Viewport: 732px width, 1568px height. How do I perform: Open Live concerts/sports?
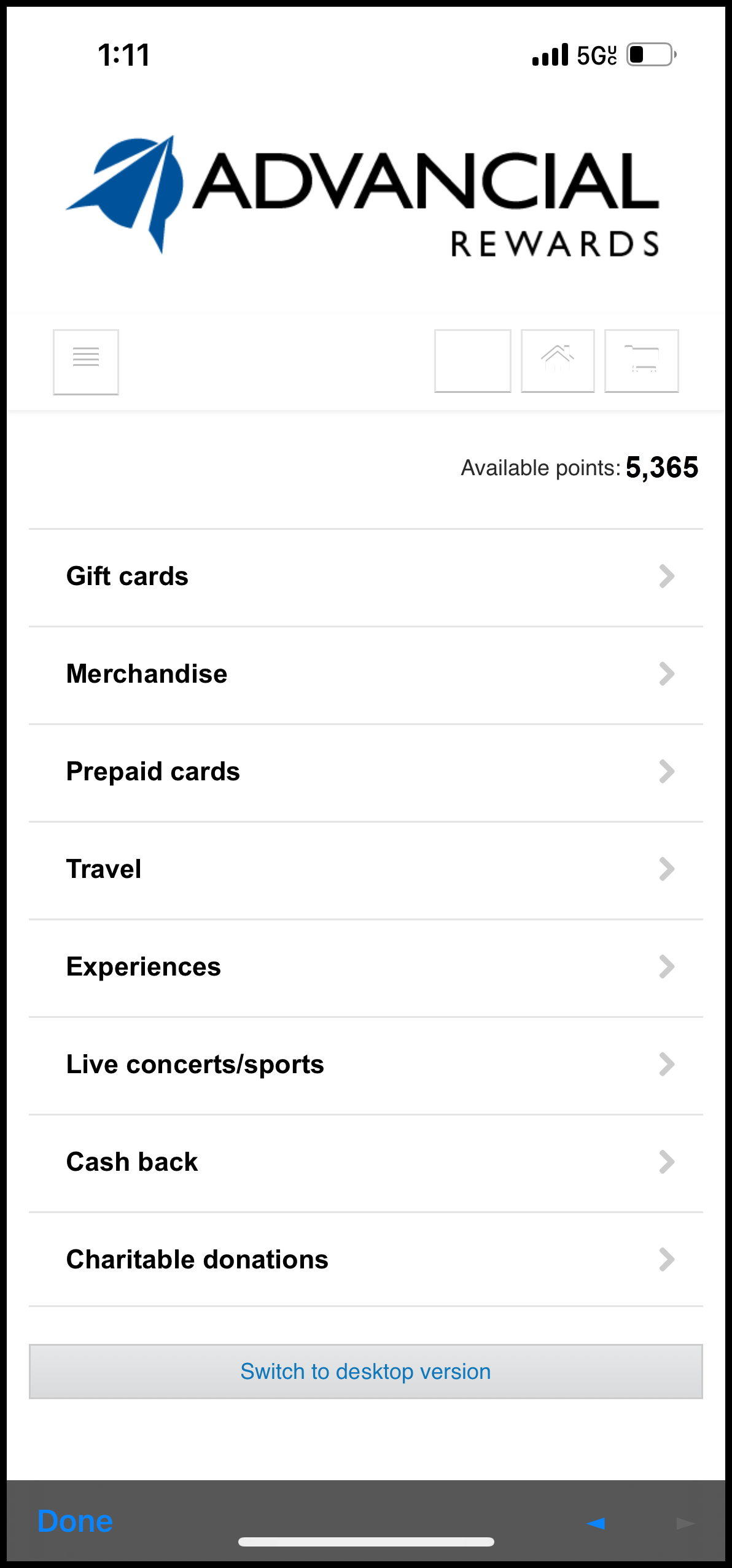(x=366, y=1065)
